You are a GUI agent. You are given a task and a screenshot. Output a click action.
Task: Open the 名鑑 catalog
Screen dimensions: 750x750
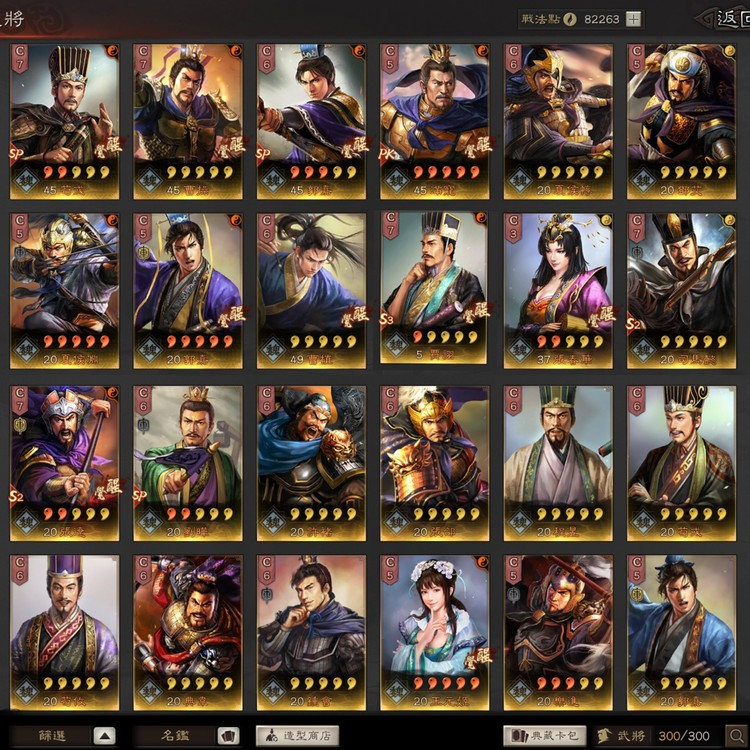point(187,735)
